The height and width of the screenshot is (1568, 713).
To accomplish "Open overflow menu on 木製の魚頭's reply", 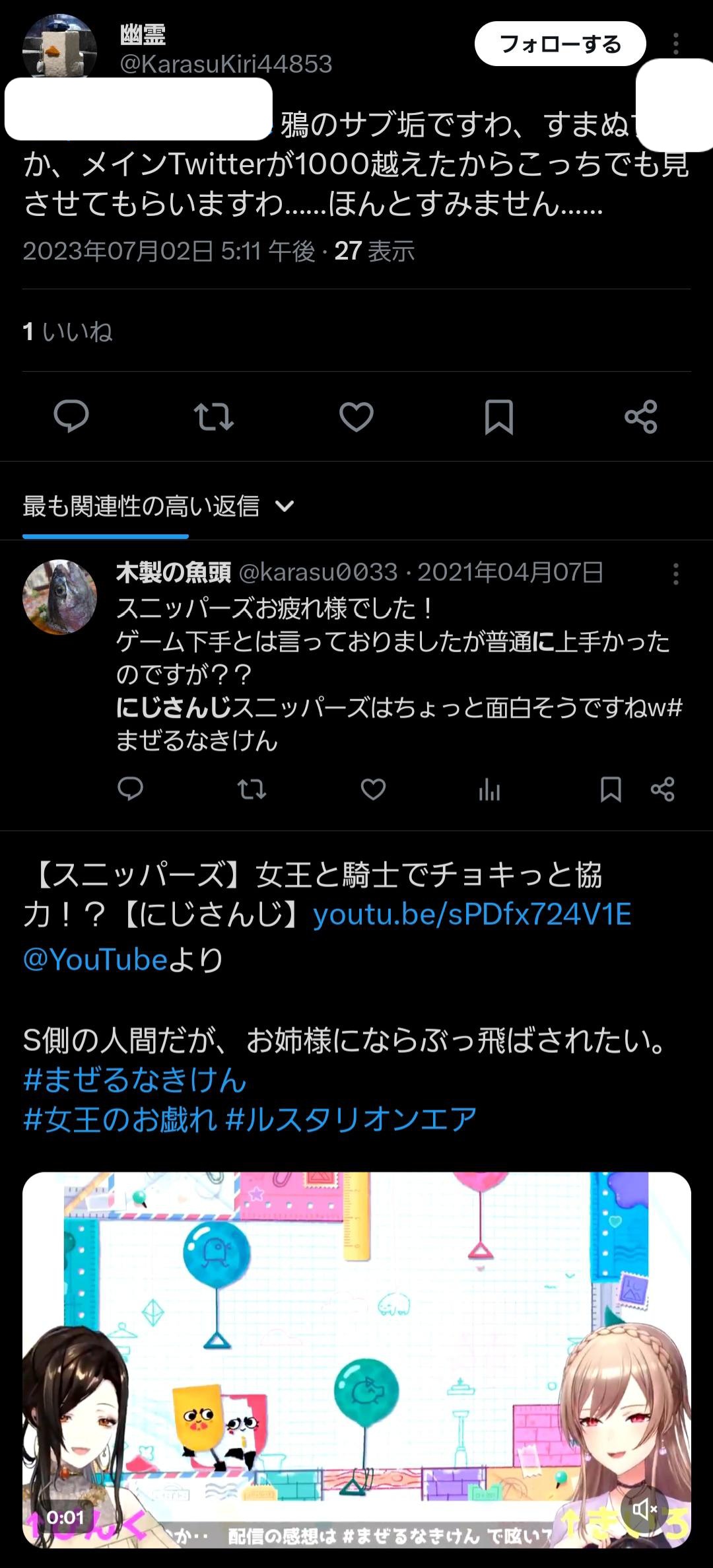I will click(x=675, y=574).
